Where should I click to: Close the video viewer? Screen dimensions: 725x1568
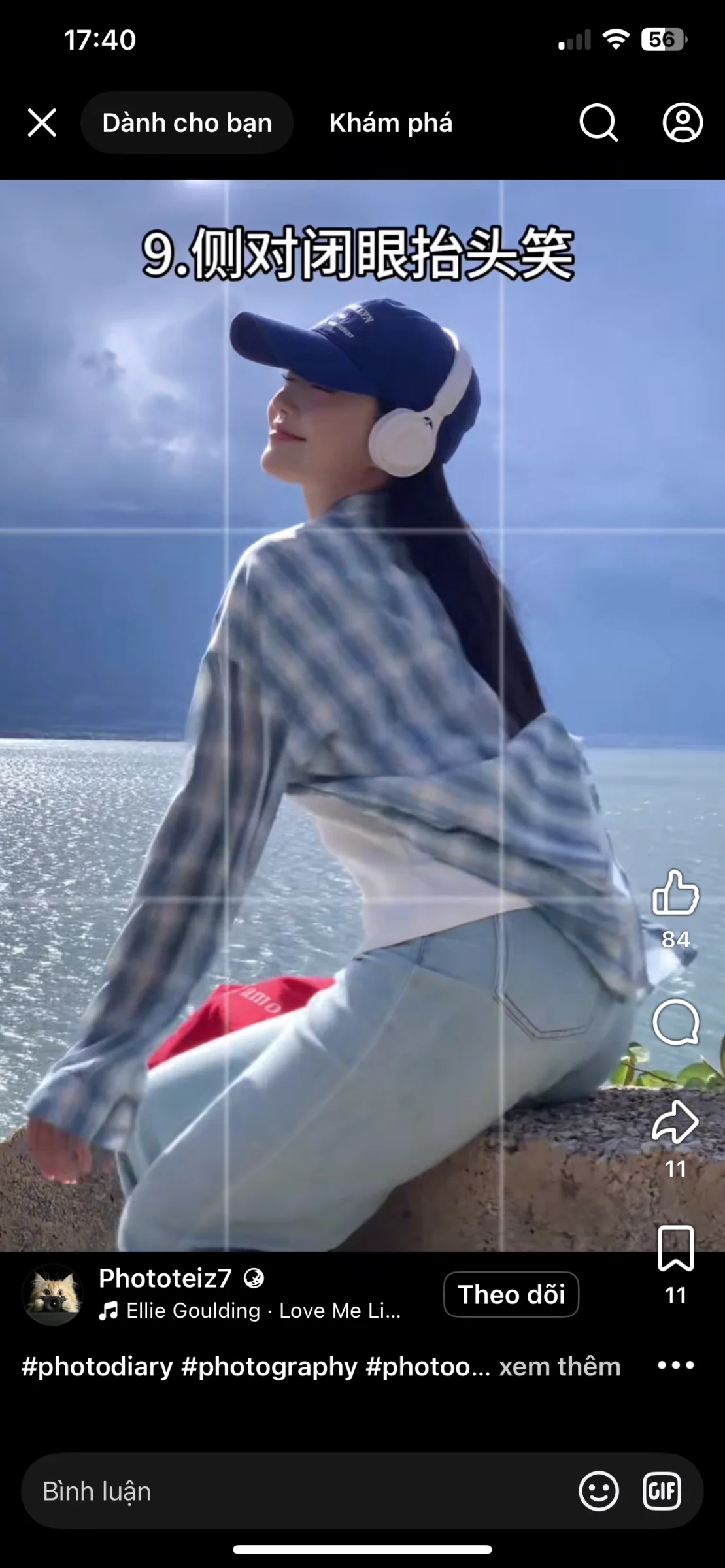pos(42,123)
